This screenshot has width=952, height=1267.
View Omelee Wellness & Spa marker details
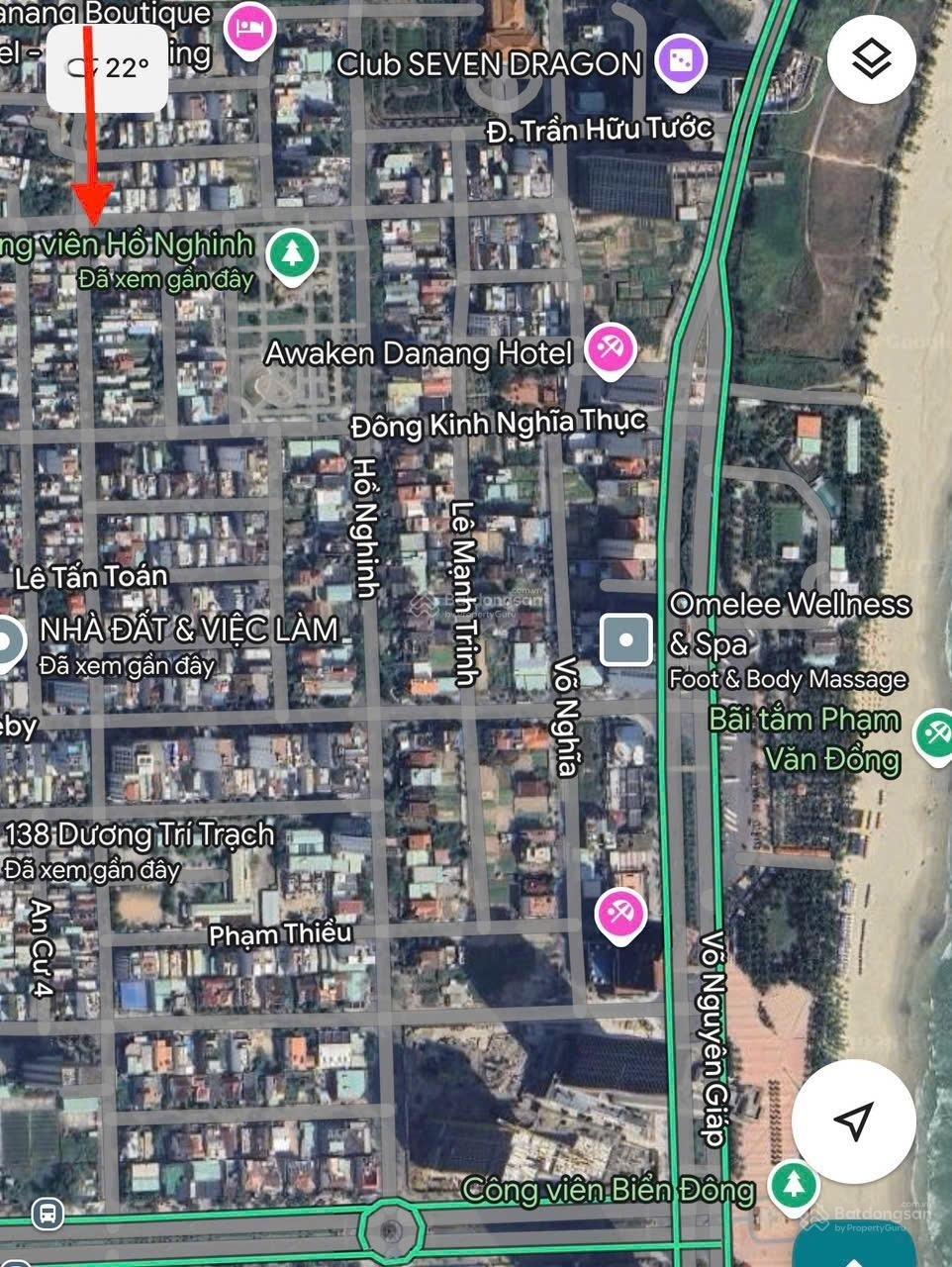point(625,639)
